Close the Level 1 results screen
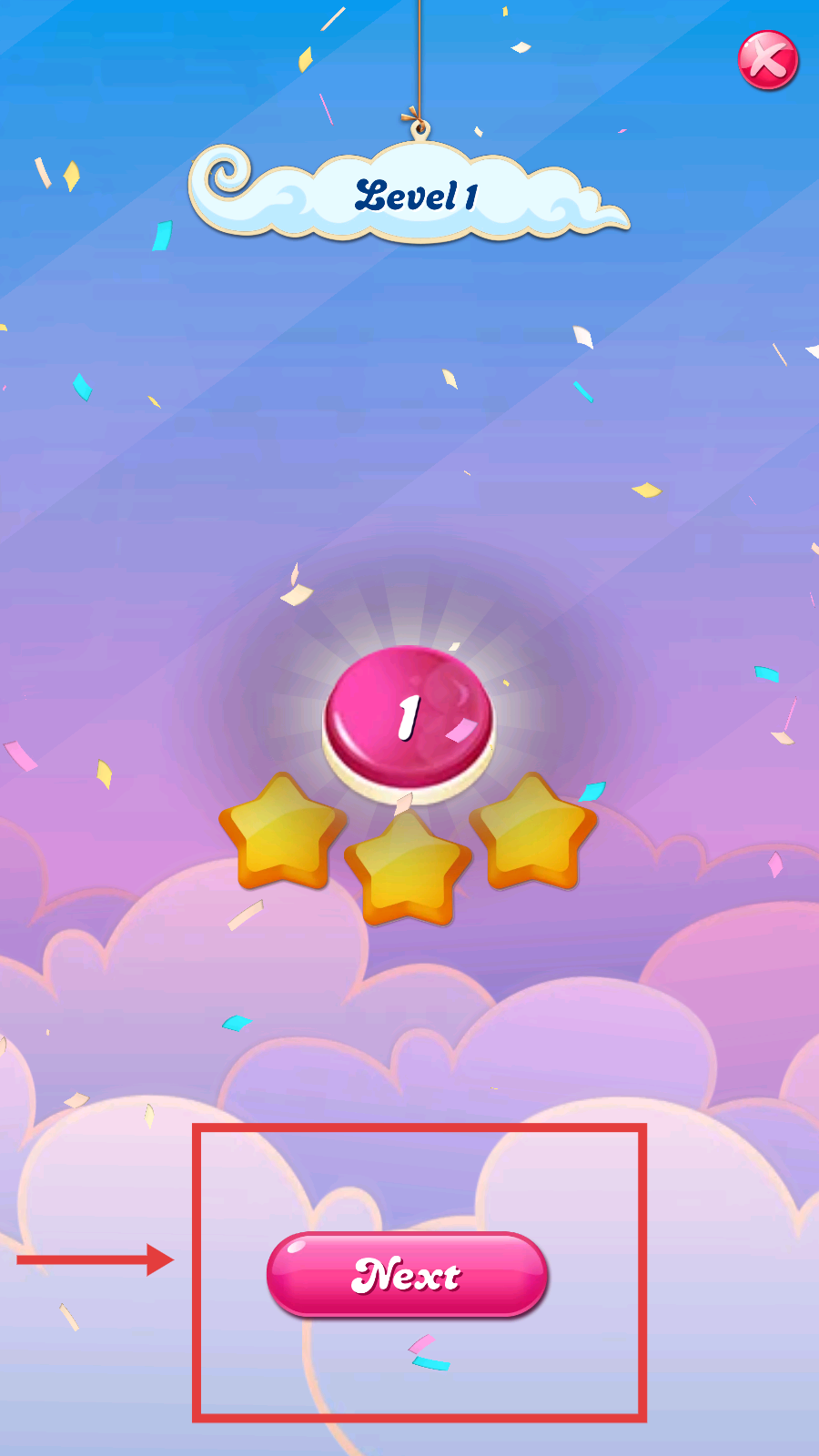 (x=768, y=60)
